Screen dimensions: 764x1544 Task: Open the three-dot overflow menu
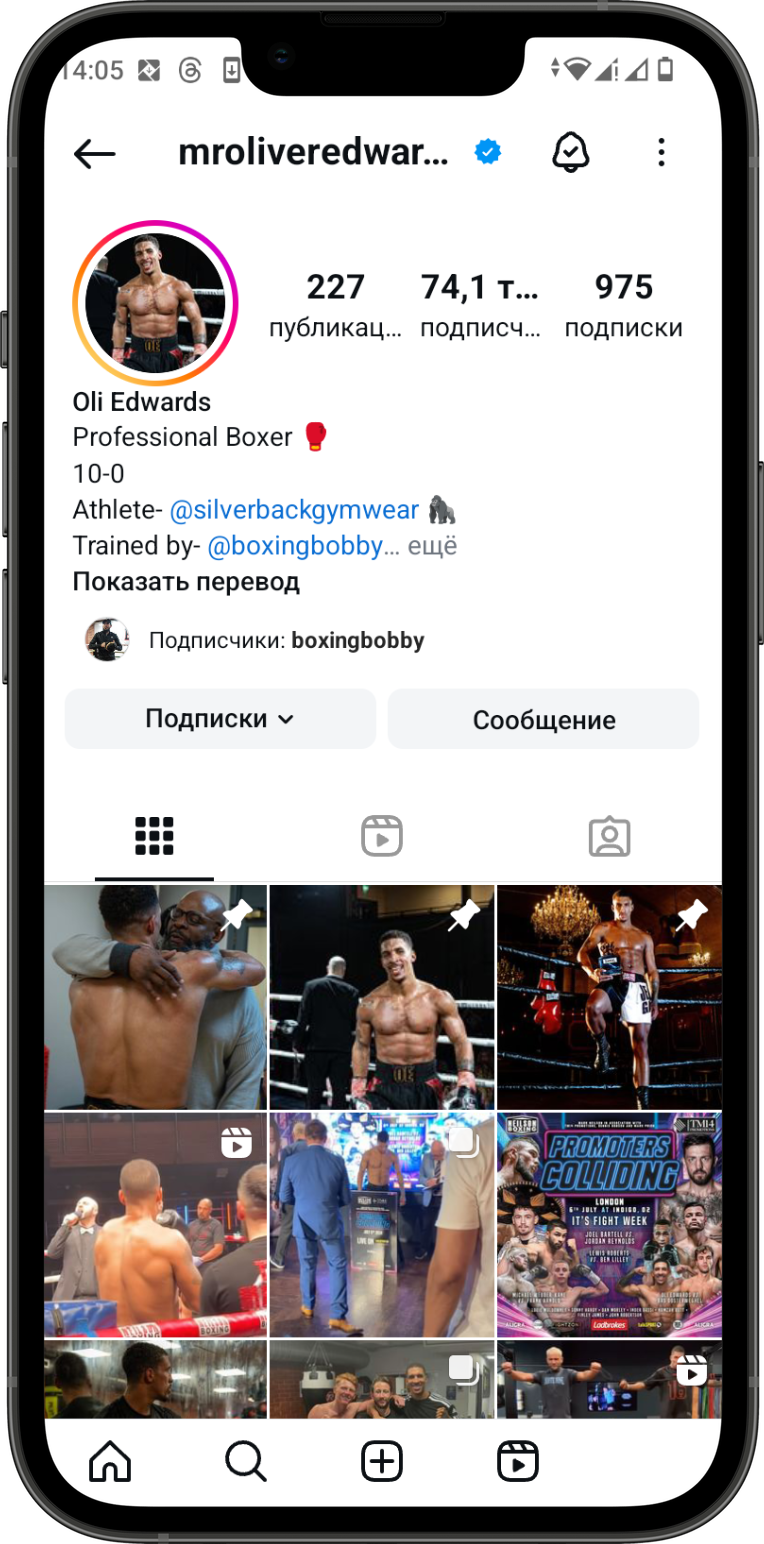661,153
